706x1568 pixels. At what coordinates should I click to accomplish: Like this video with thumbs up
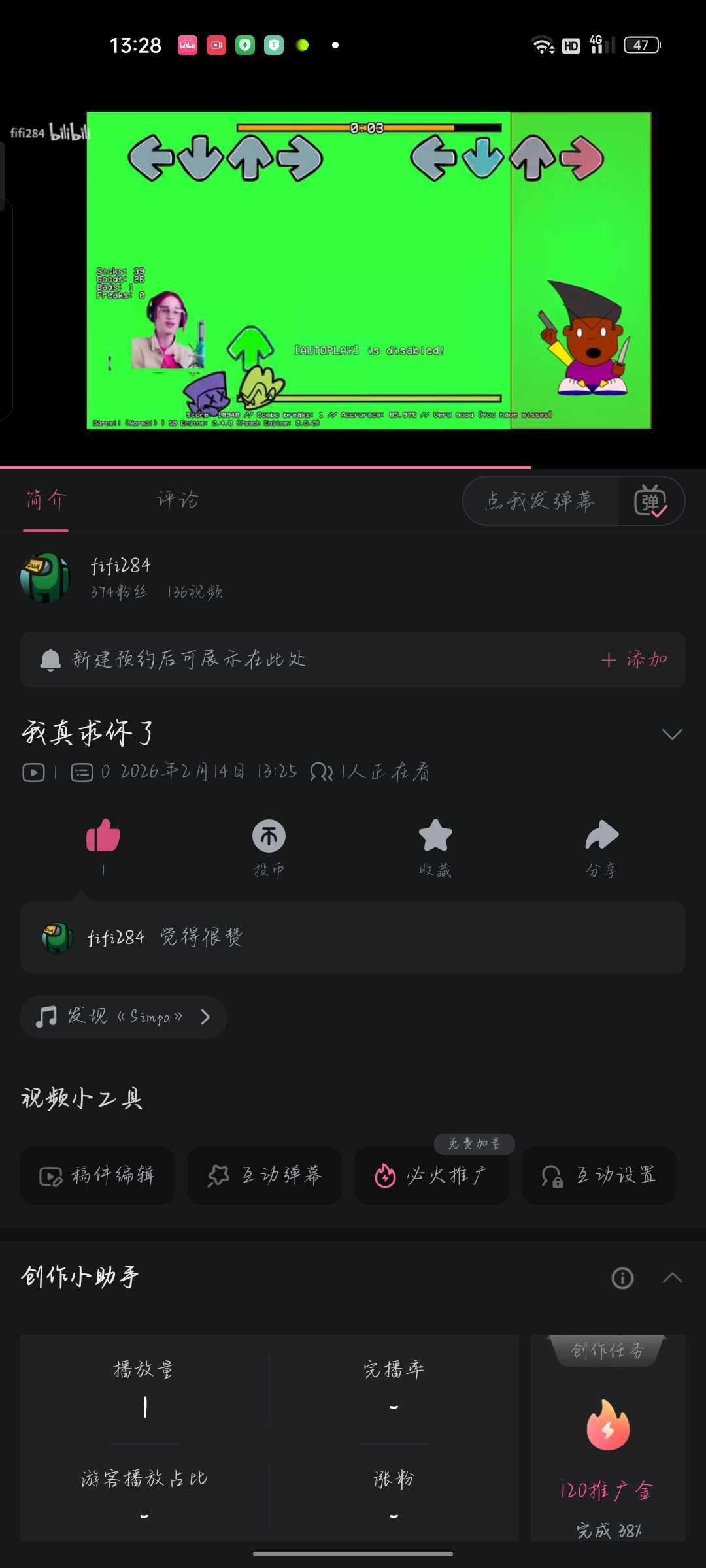tap(103, 836)
